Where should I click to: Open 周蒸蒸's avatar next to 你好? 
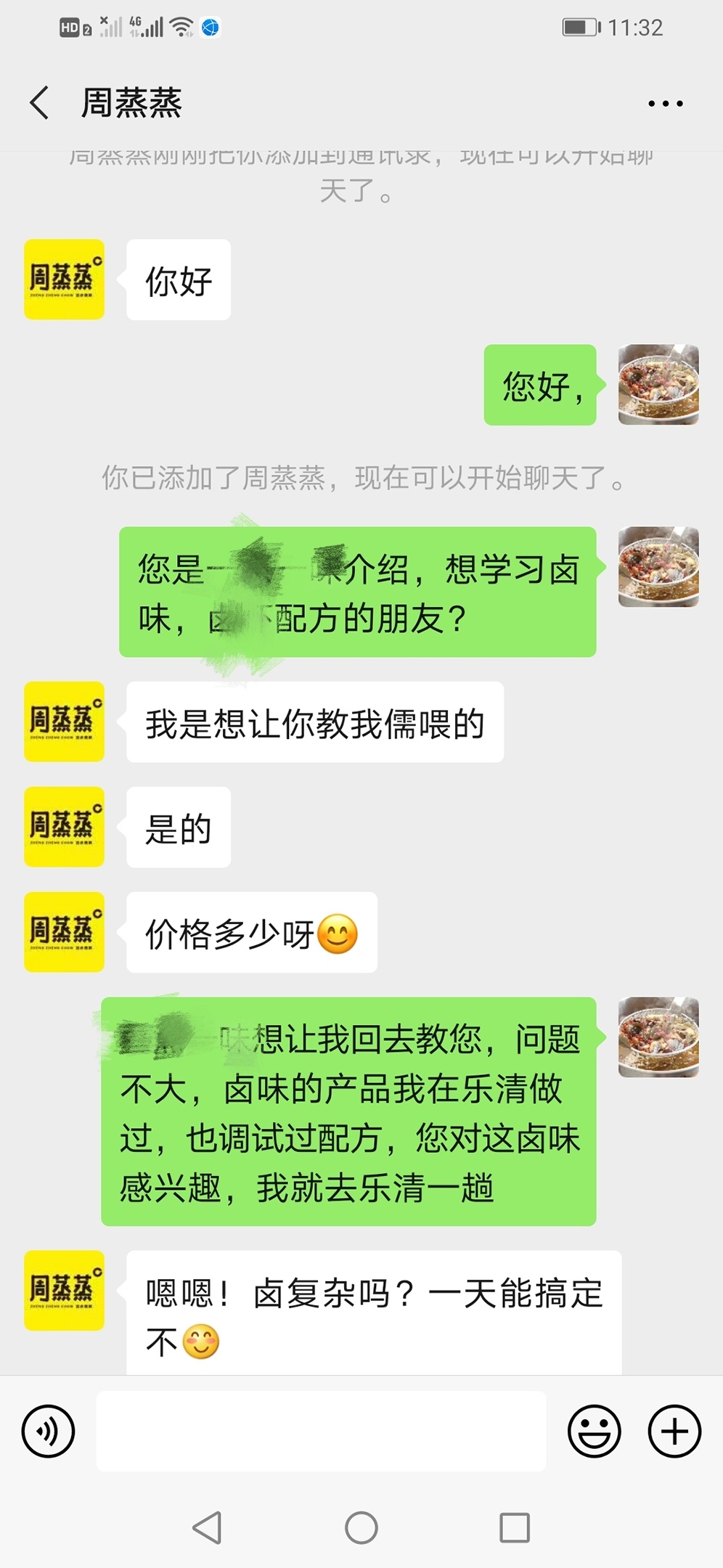(64, 279)
